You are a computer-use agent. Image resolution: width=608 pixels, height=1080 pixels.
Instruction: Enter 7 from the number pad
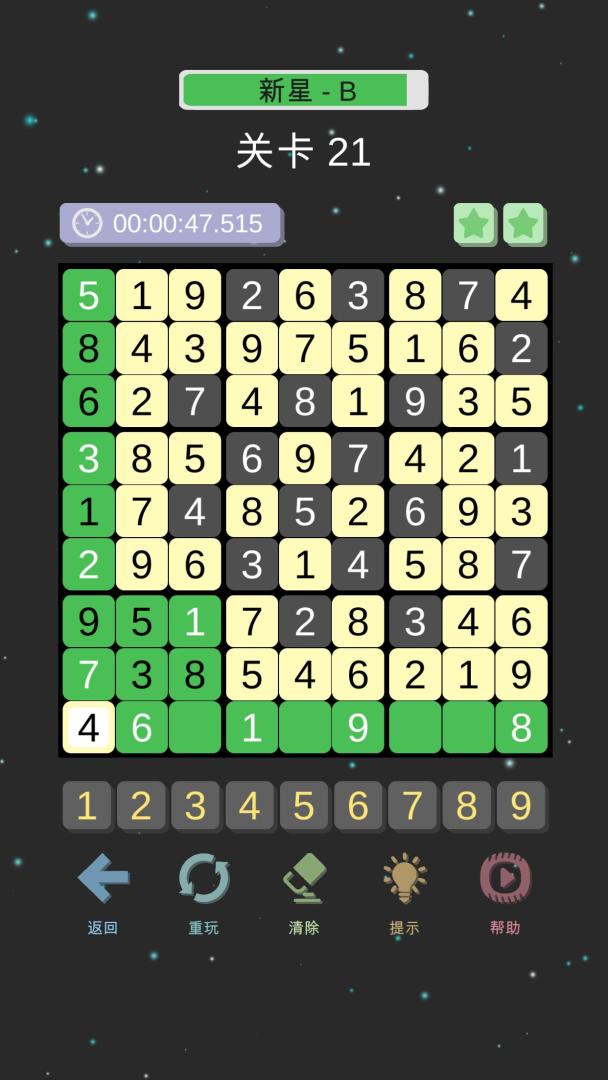coord(412,806)
